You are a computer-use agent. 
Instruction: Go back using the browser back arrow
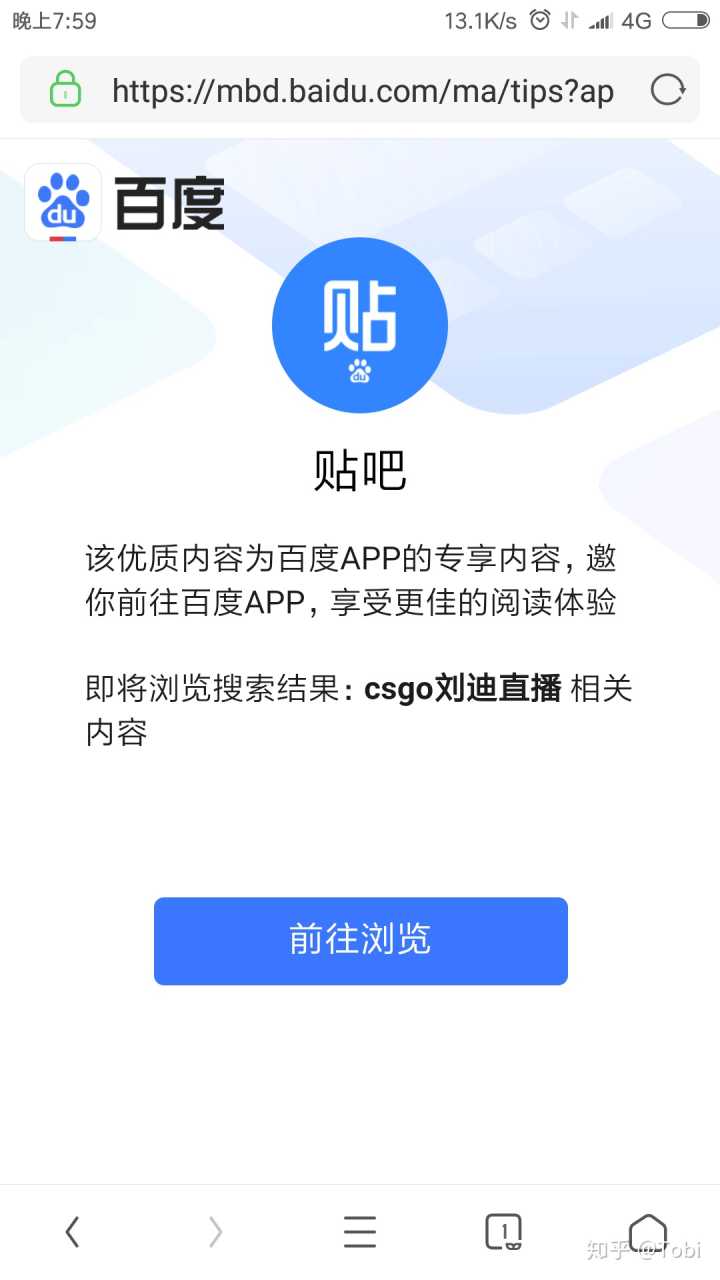(72, 1232)
